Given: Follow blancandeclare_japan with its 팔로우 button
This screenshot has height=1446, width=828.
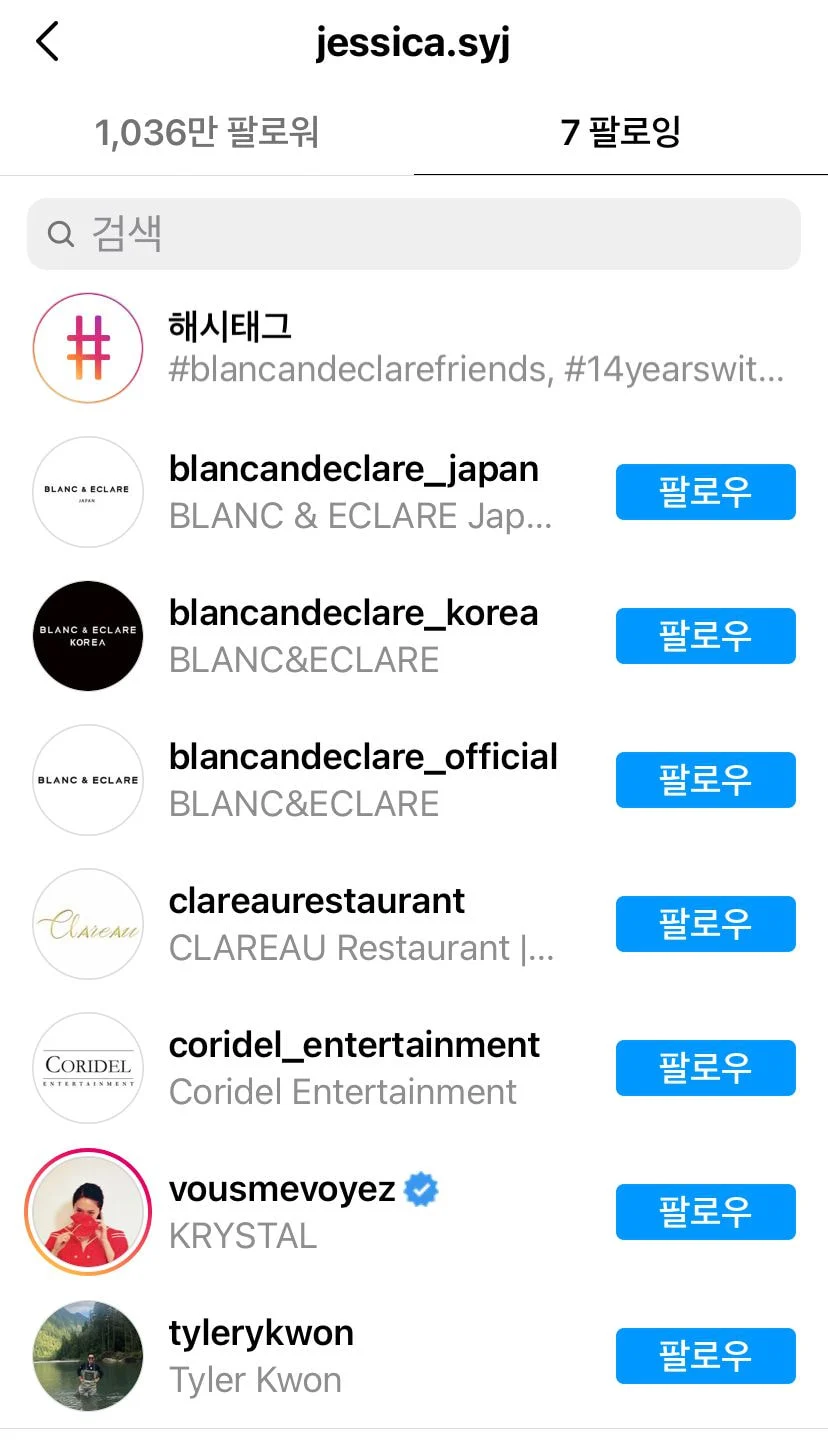Looking at the screenshot, I should pos(705,492).
